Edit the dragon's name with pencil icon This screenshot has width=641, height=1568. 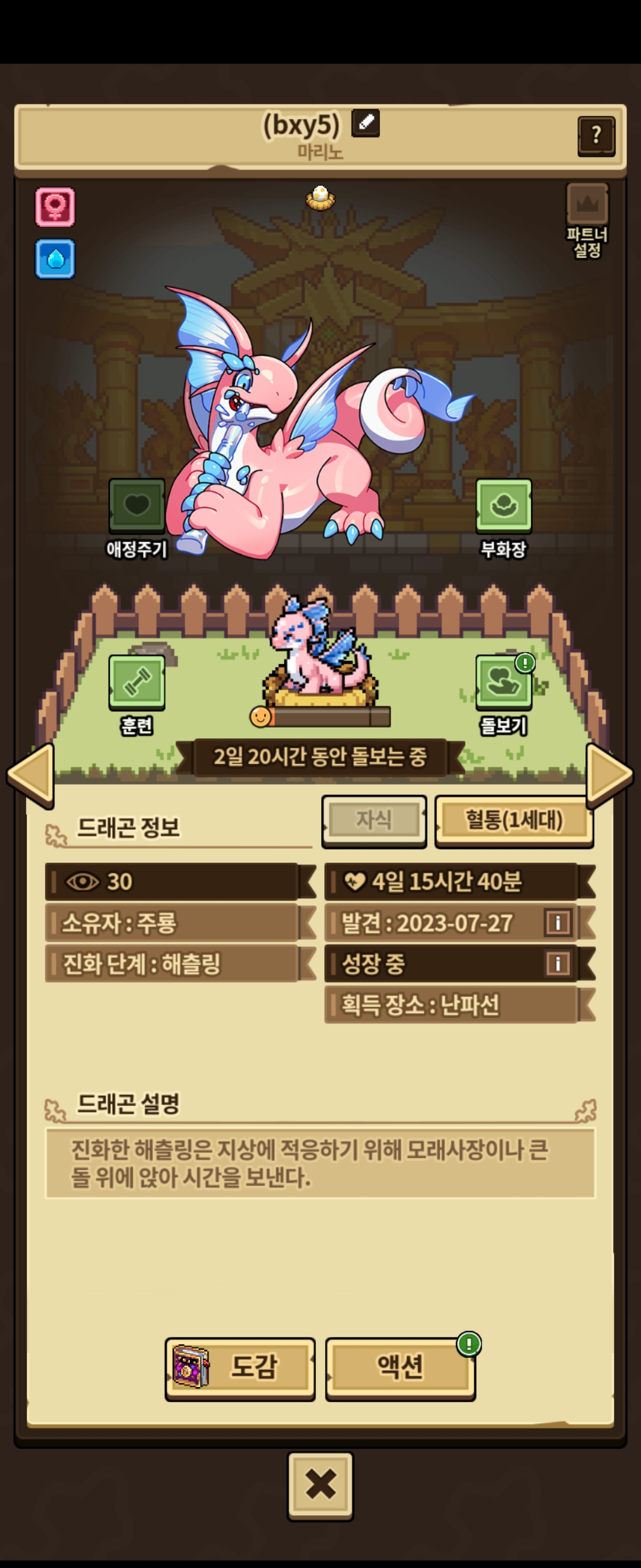(x=366, y=123)
